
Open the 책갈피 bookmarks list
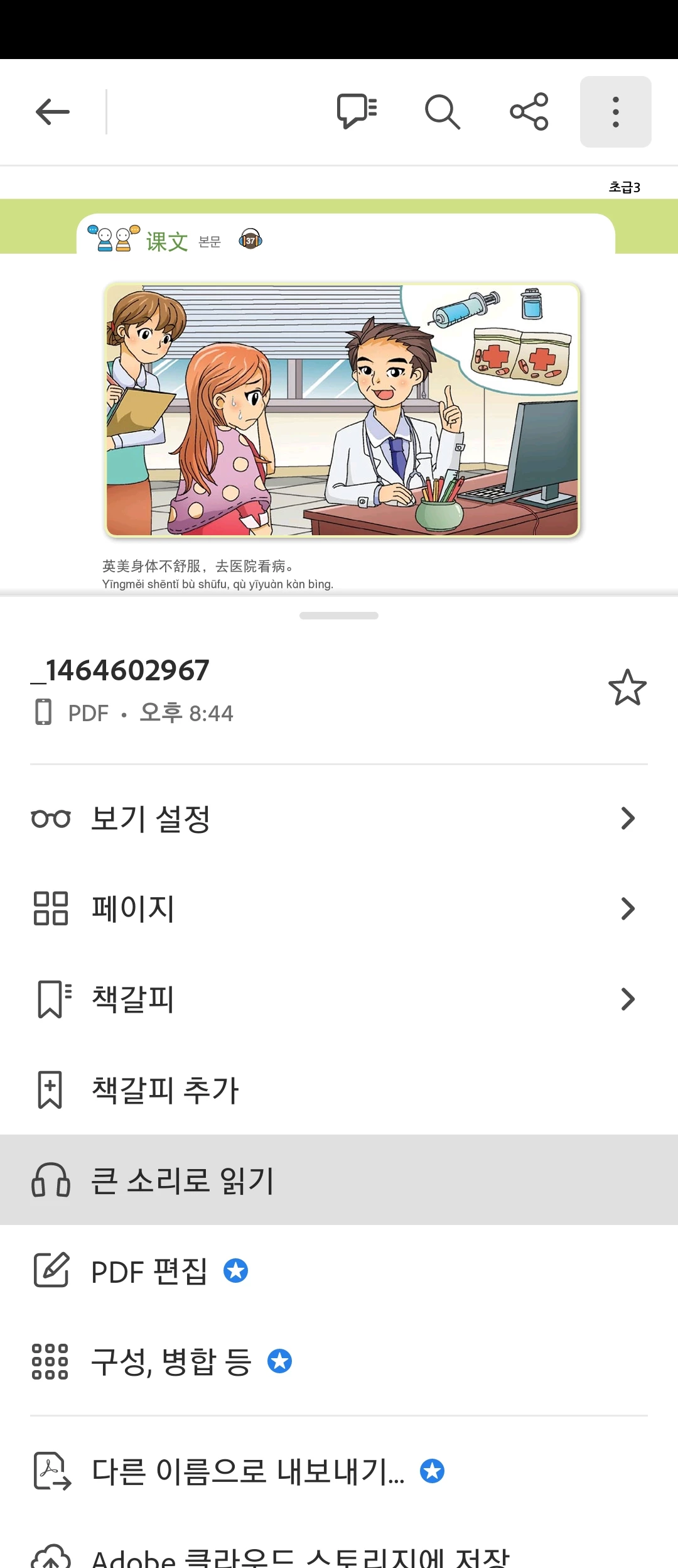(339, 999)
